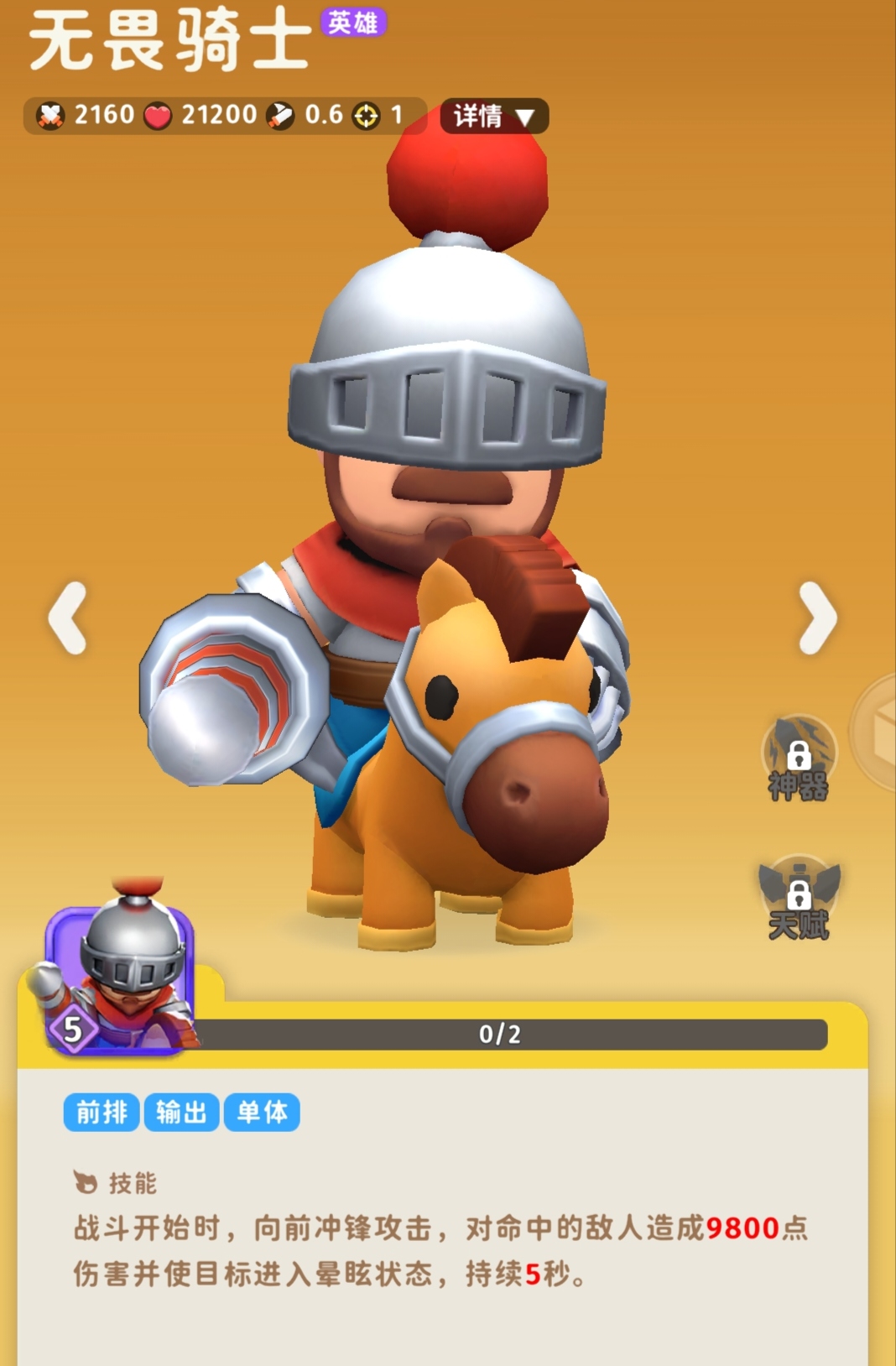Go to the previous hero

(68, 618)
